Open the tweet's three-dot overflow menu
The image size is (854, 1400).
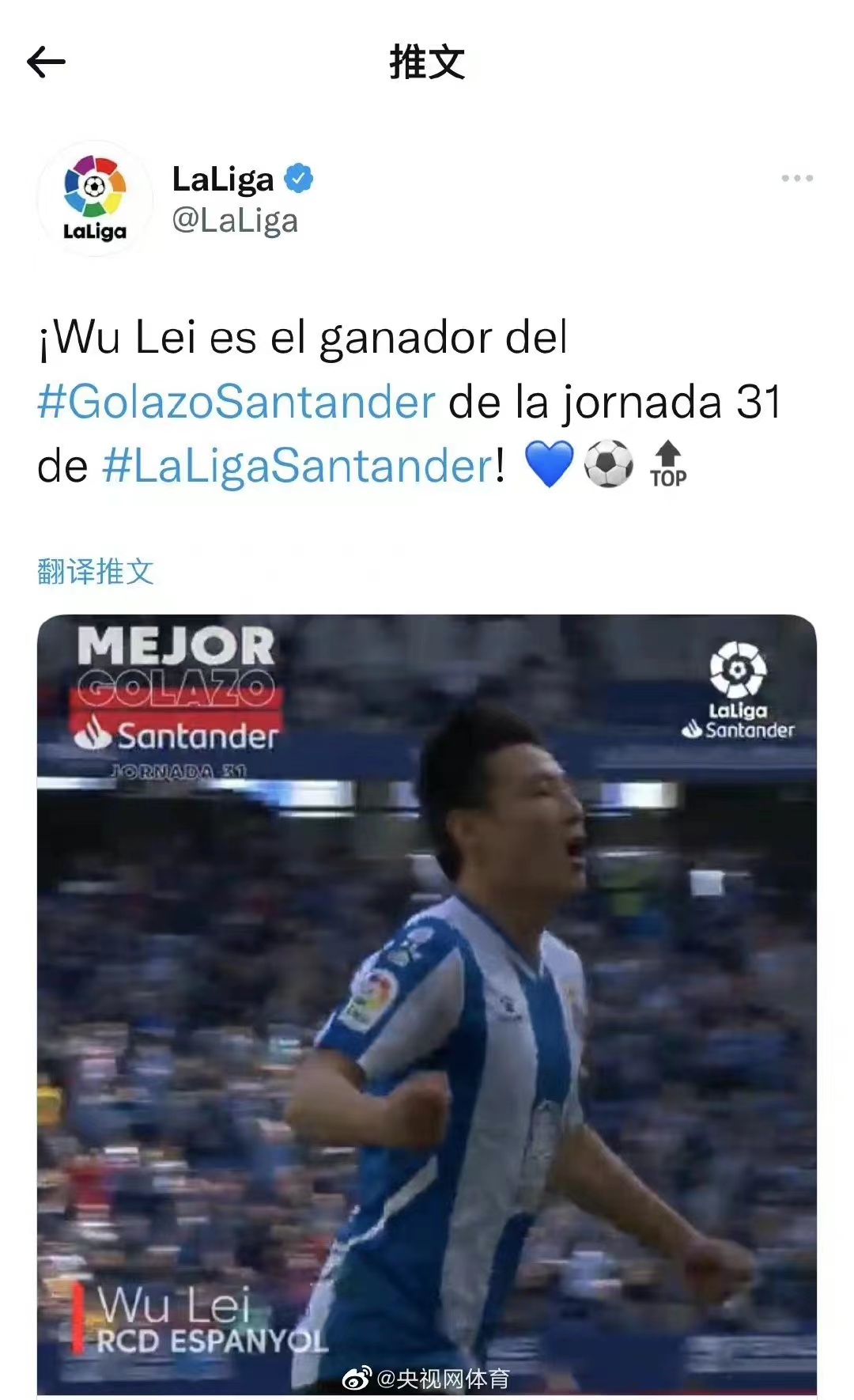tap(796, 179)
